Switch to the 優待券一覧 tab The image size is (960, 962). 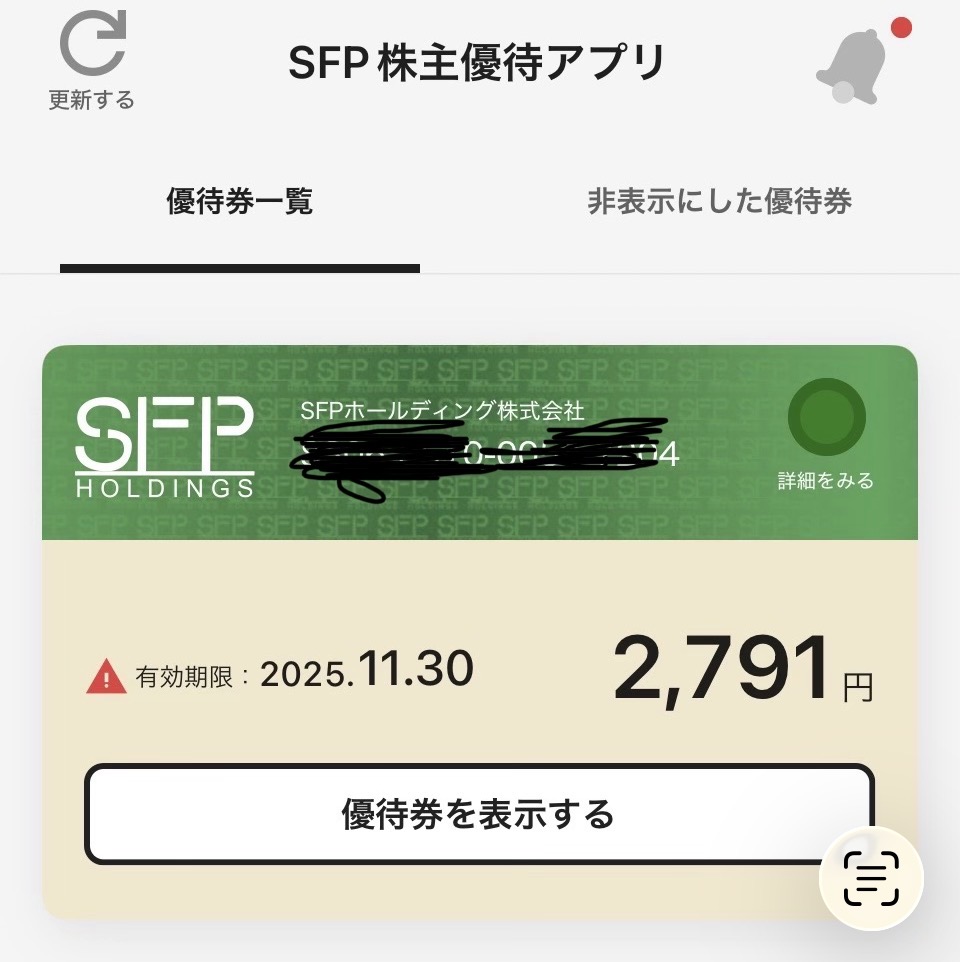[240, 203]
